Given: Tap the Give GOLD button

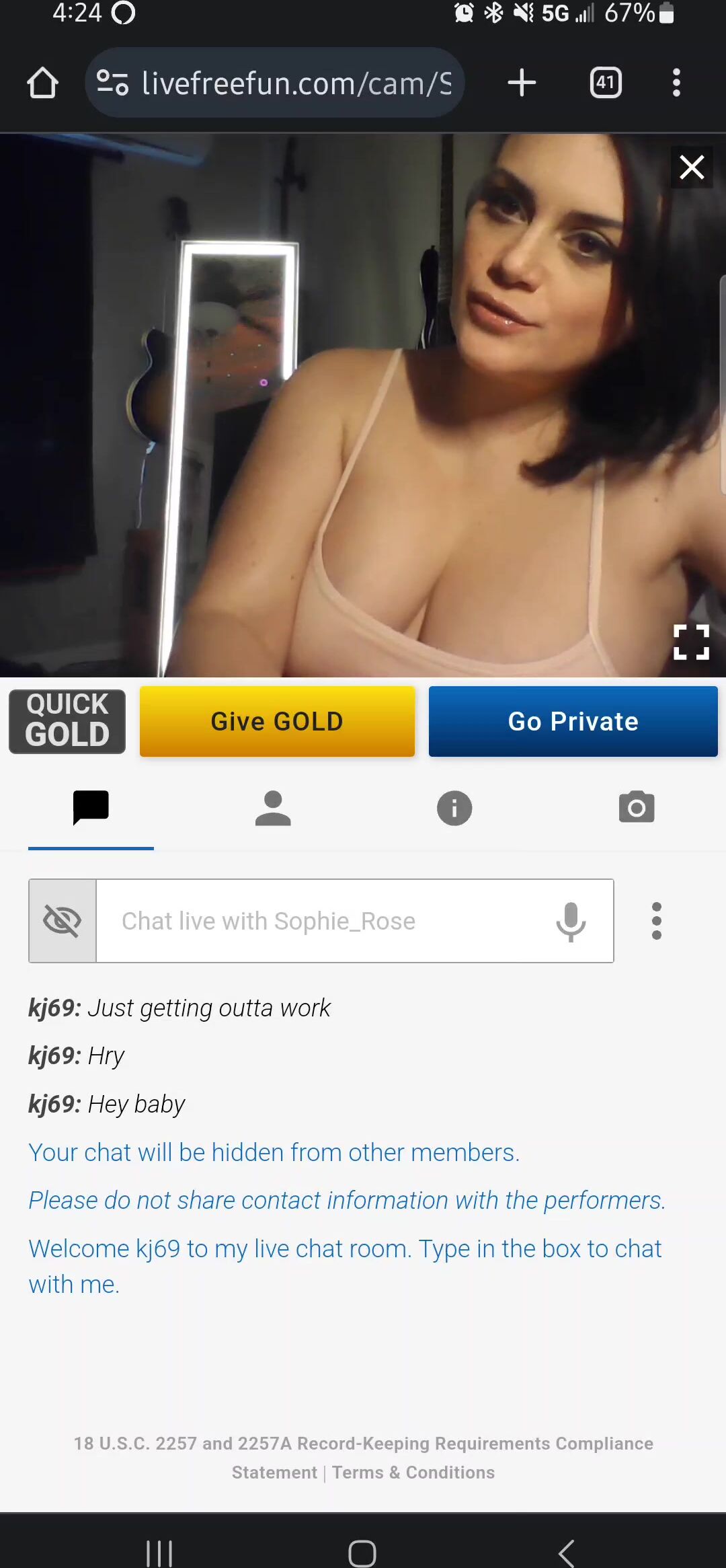Looking at the screenshot, I should [x=277, y=721].
